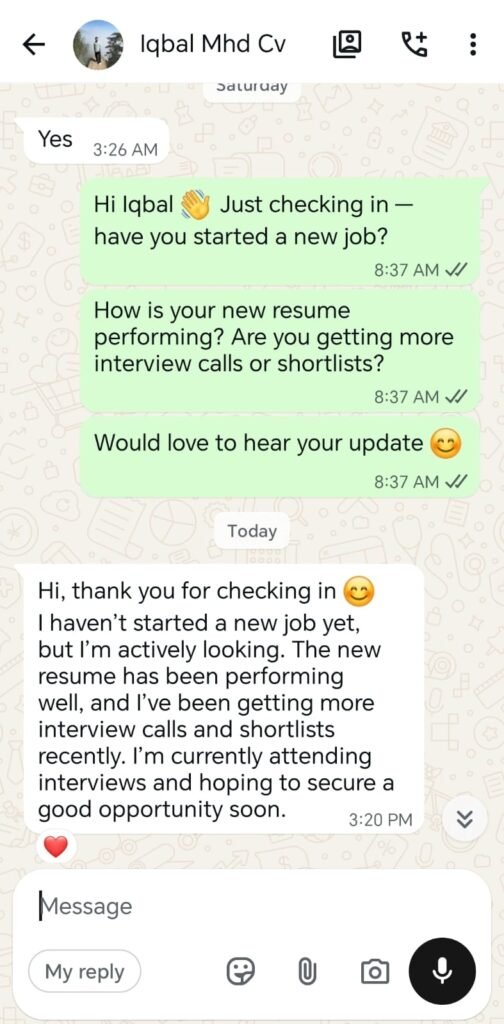View the heart reaction on Iqbal's message
This screenshot has width=504, height=1024.
(55, 847)
